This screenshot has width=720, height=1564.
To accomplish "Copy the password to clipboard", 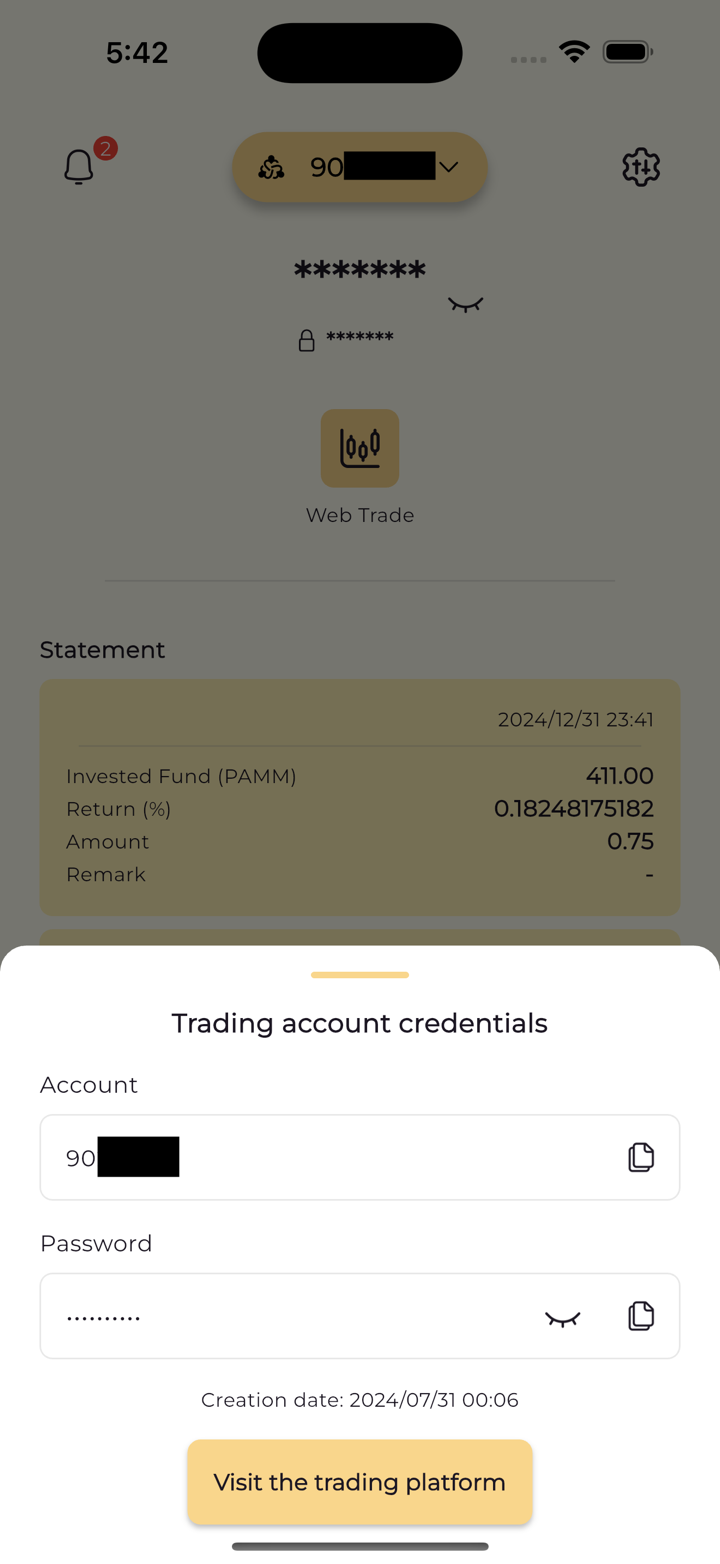I will (641, 1316).
